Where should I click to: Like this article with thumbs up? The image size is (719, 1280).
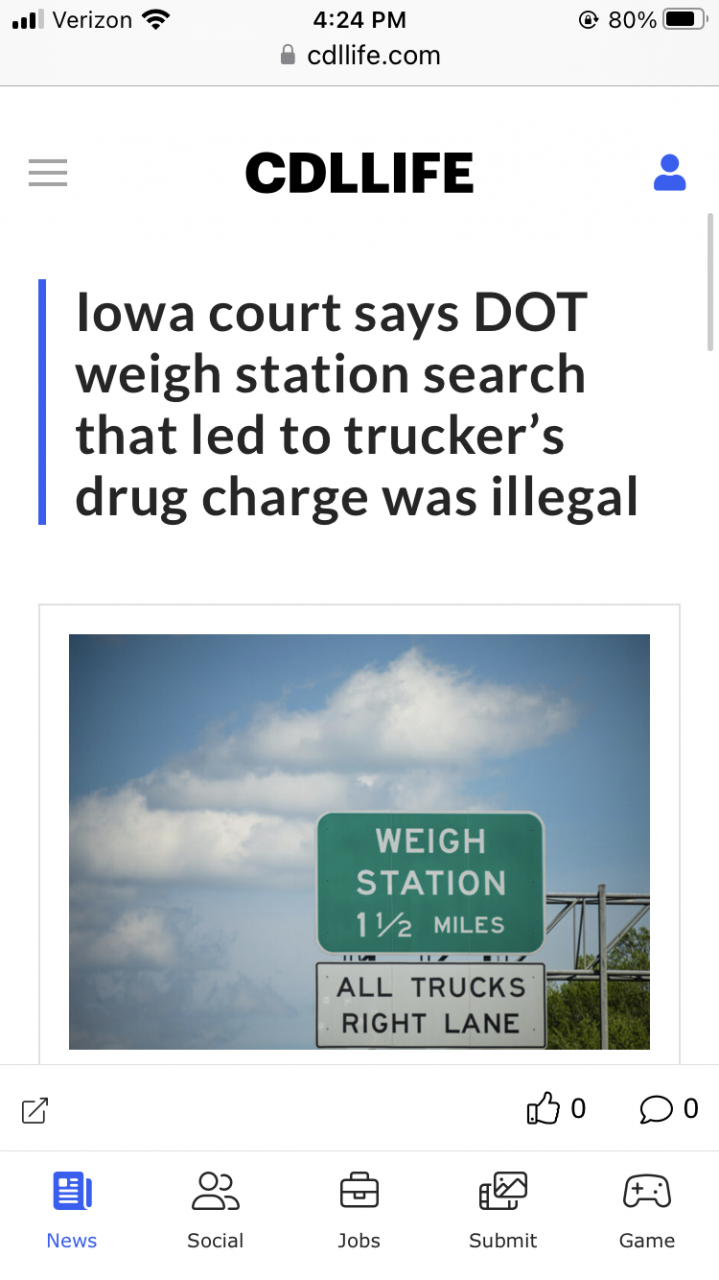tap(543, 1109)
